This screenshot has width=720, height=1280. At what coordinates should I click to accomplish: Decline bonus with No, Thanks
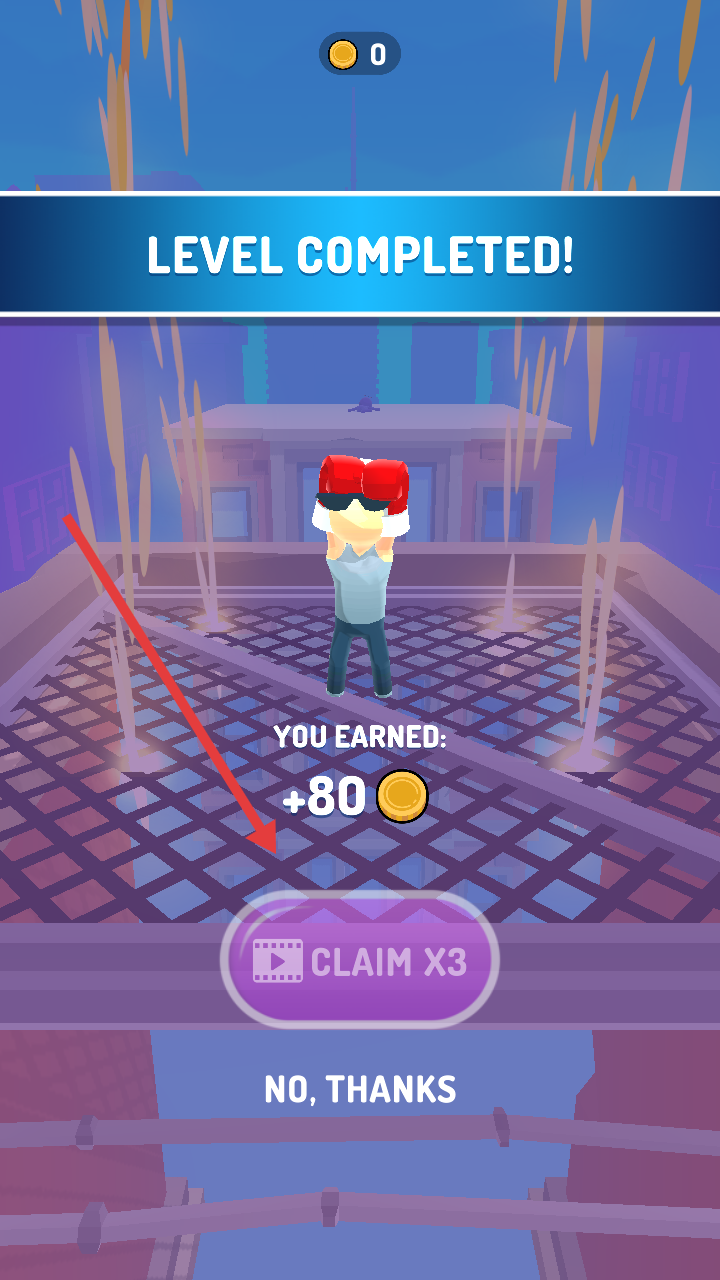click(x=360, y=1089)
